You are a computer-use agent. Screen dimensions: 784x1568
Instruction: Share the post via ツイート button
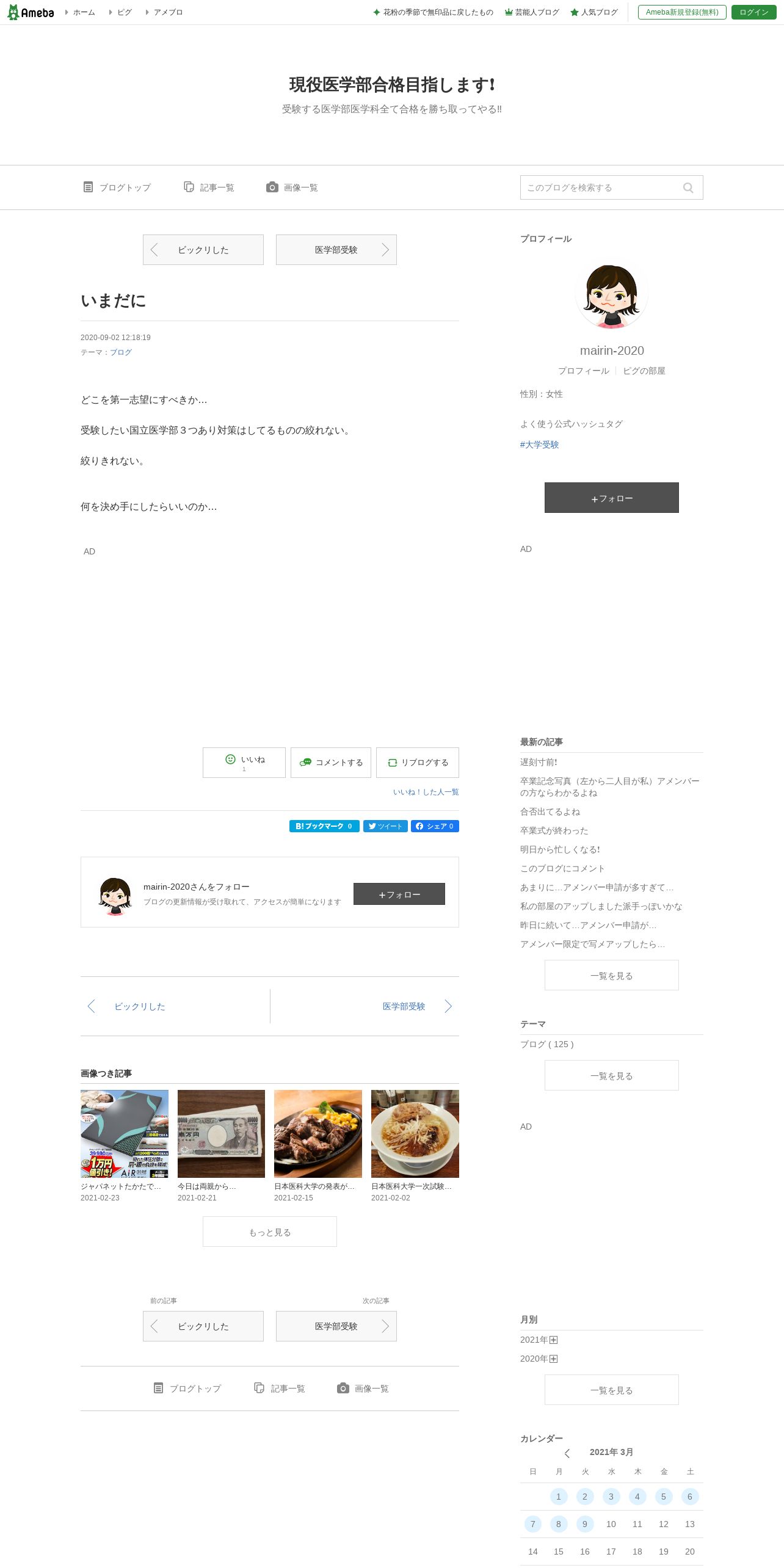(385, 826)
